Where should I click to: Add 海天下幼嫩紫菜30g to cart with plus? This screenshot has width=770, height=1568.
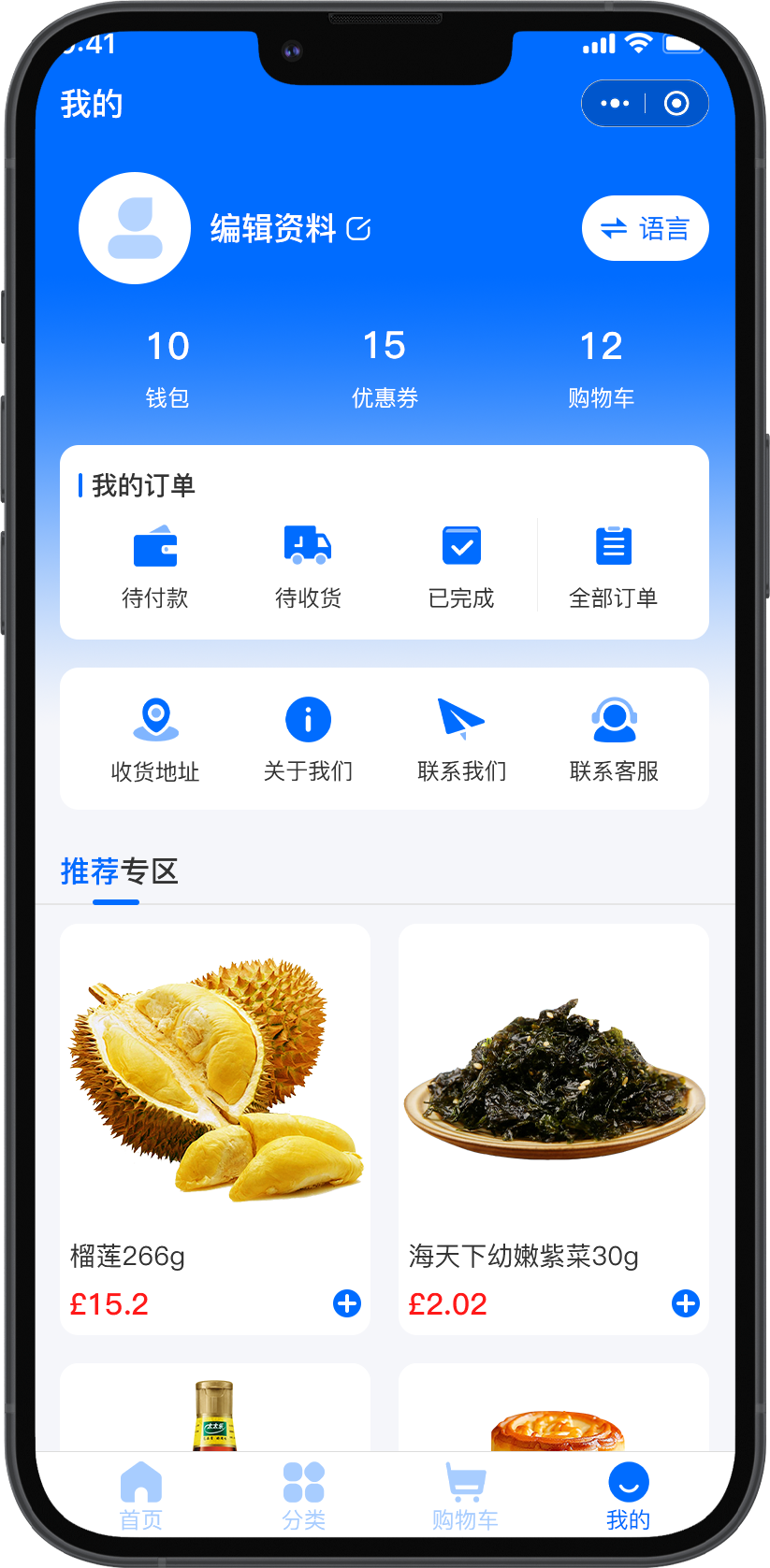[x=685, y=1303]
